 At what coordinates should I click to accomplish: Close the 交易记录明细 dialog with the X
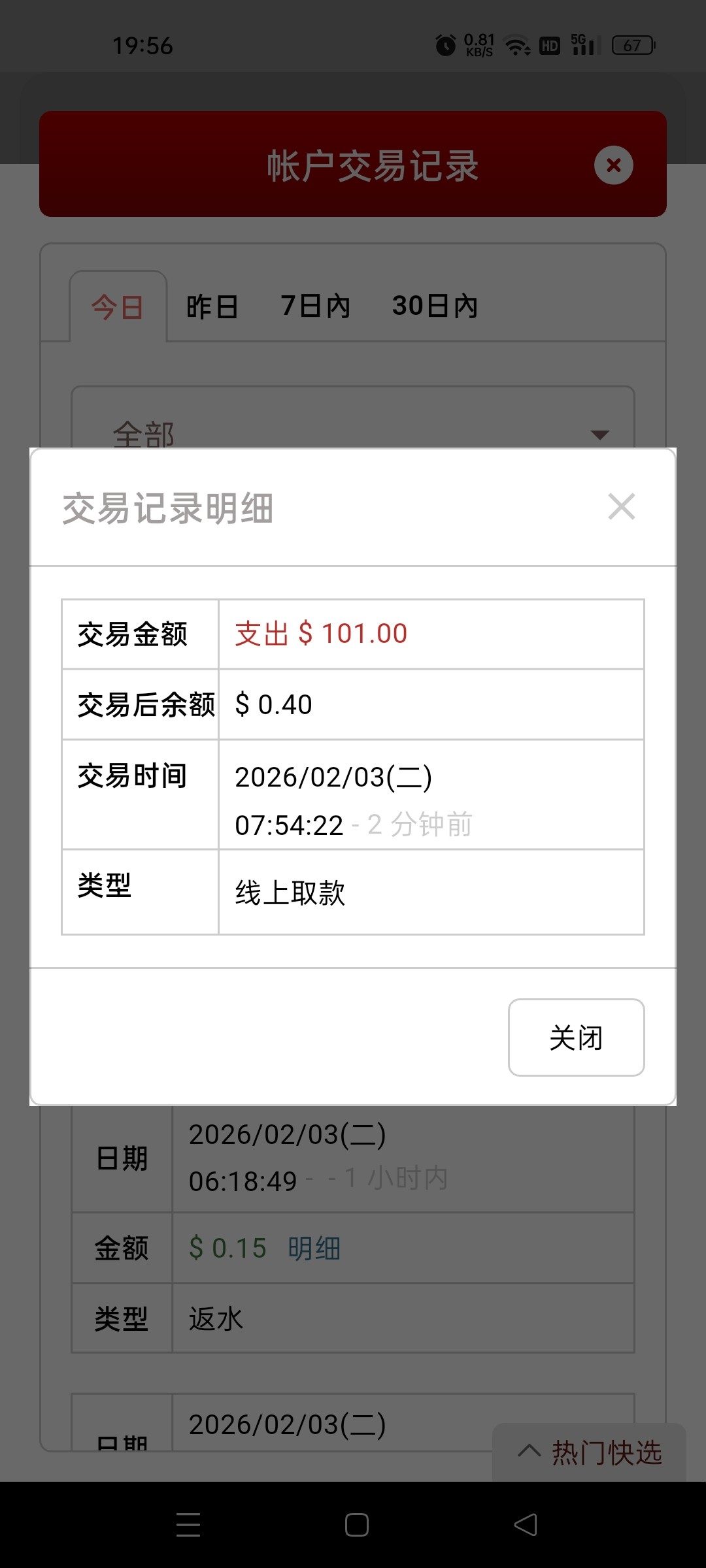coord(621,507)
